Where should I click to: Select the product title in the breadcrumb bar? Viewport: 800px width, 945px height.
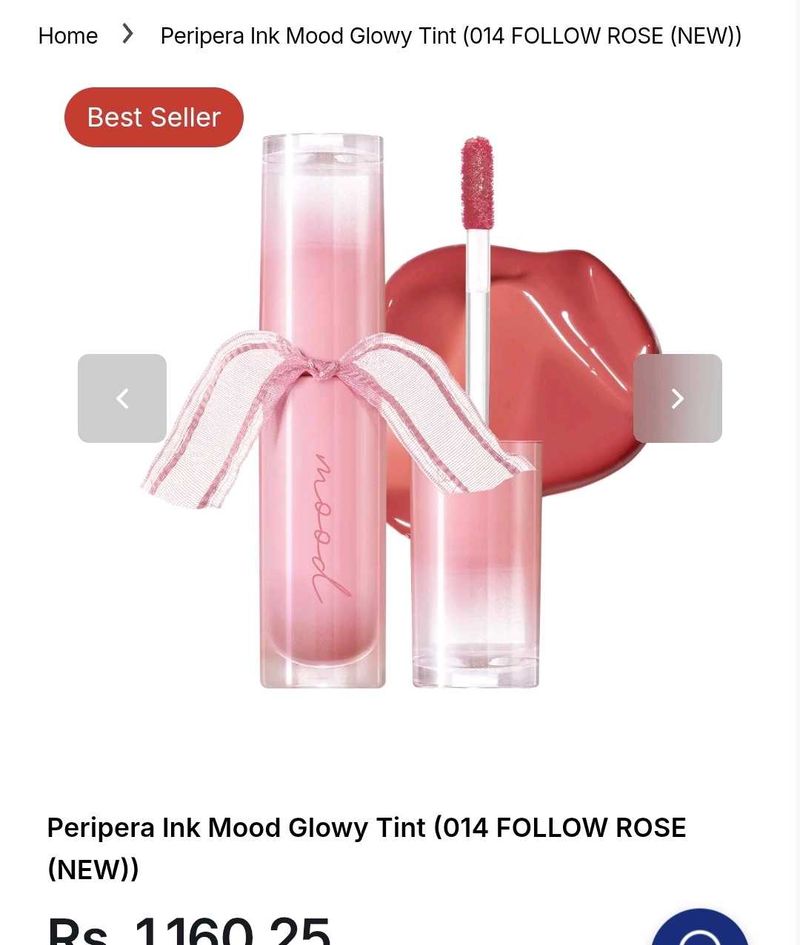pos(446,35)
